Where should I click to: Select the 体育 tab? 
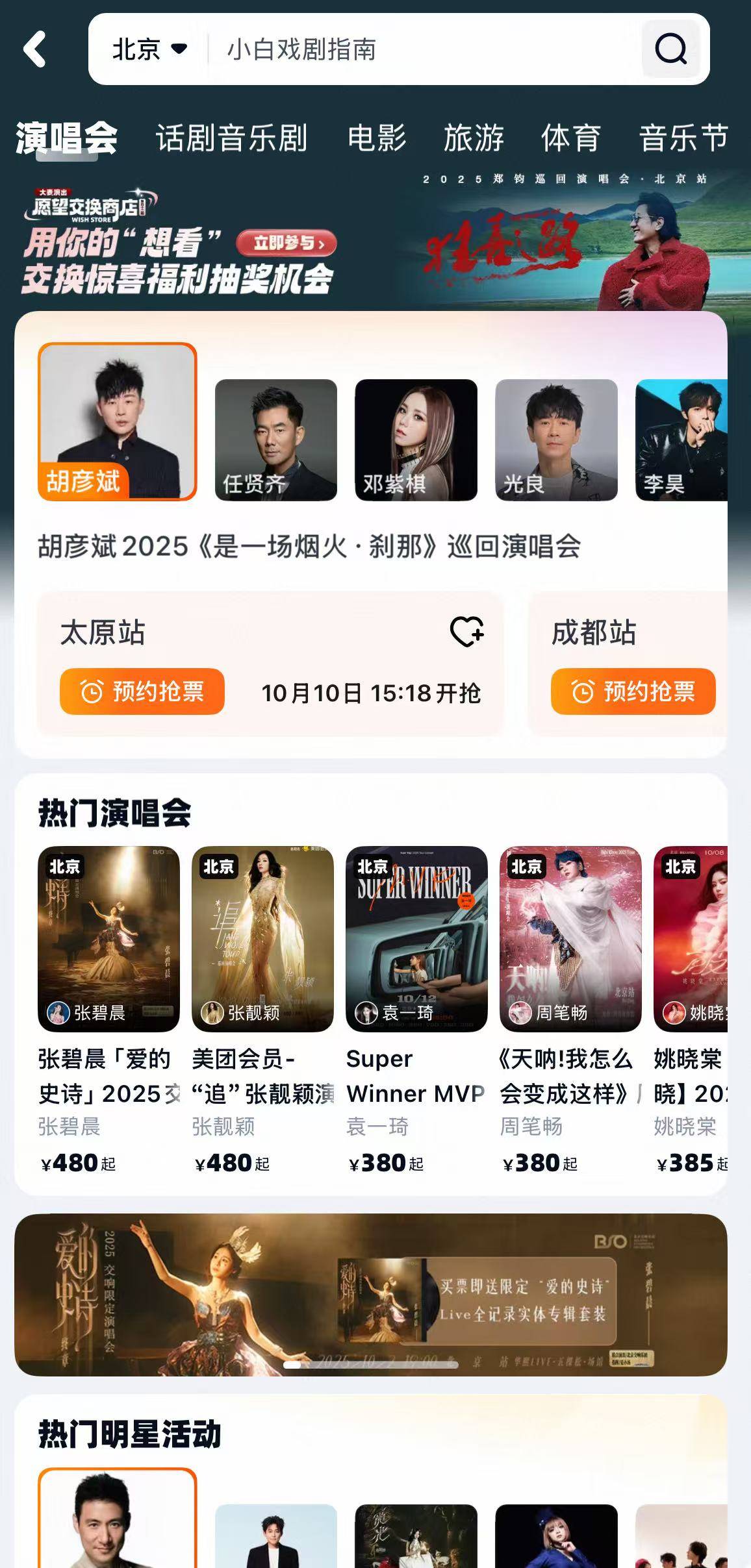(570, 138)
